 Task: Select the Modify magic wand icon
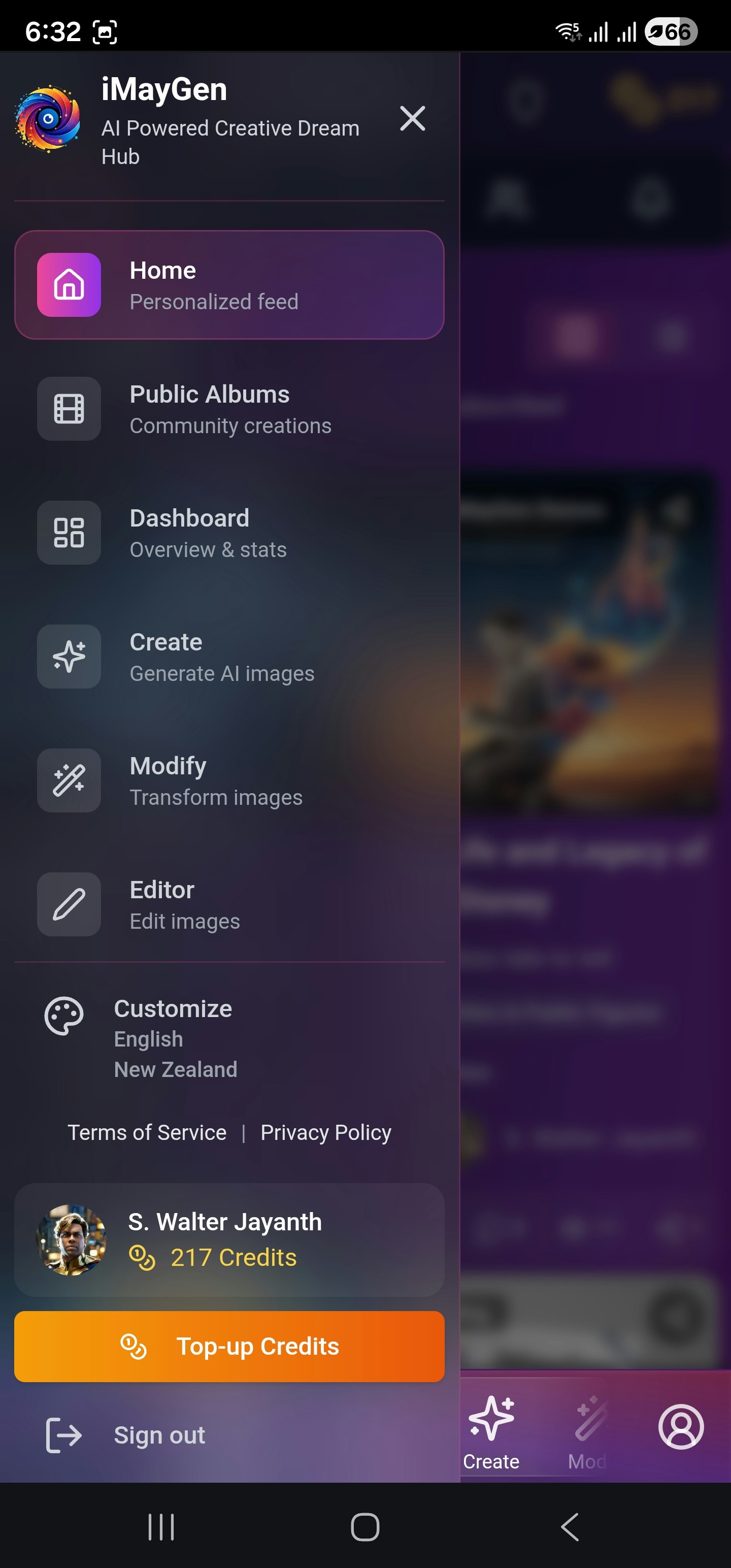(x=69, y=781)
